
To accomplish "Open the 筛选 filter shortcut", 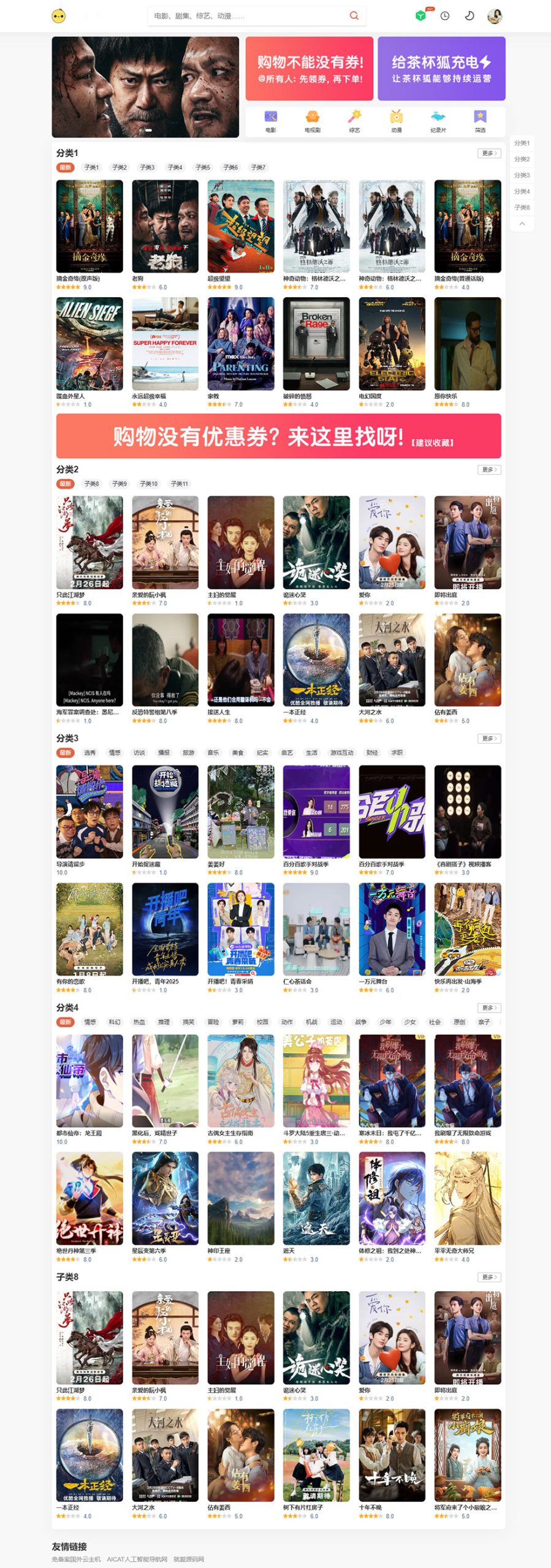I will 480,121.
